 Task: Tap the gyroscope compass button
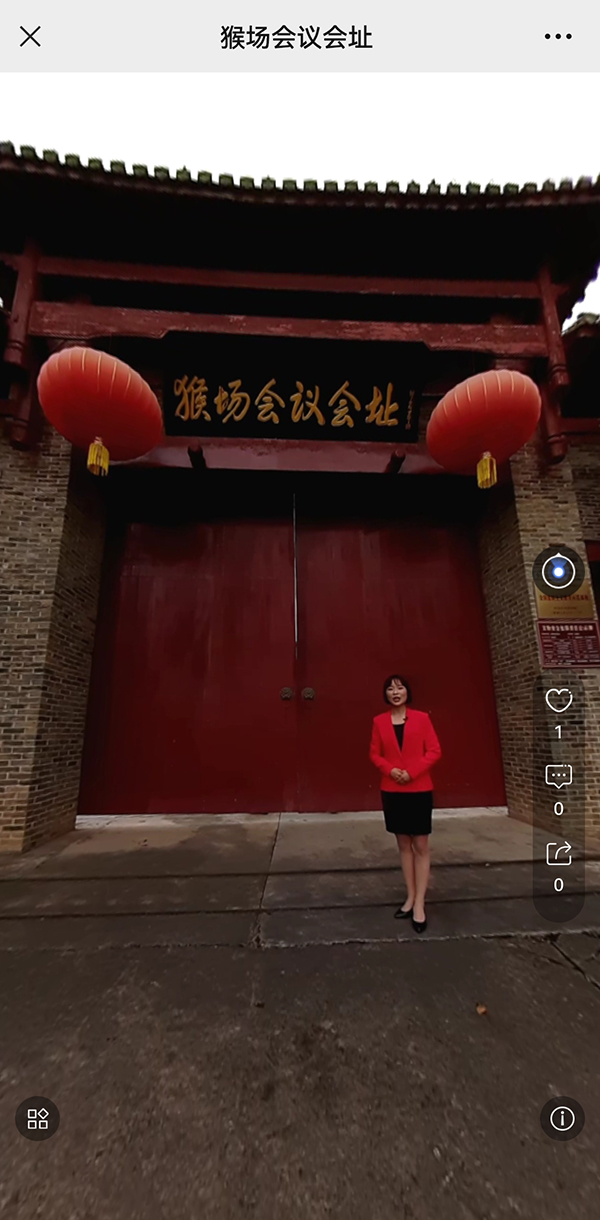point(558,572)
